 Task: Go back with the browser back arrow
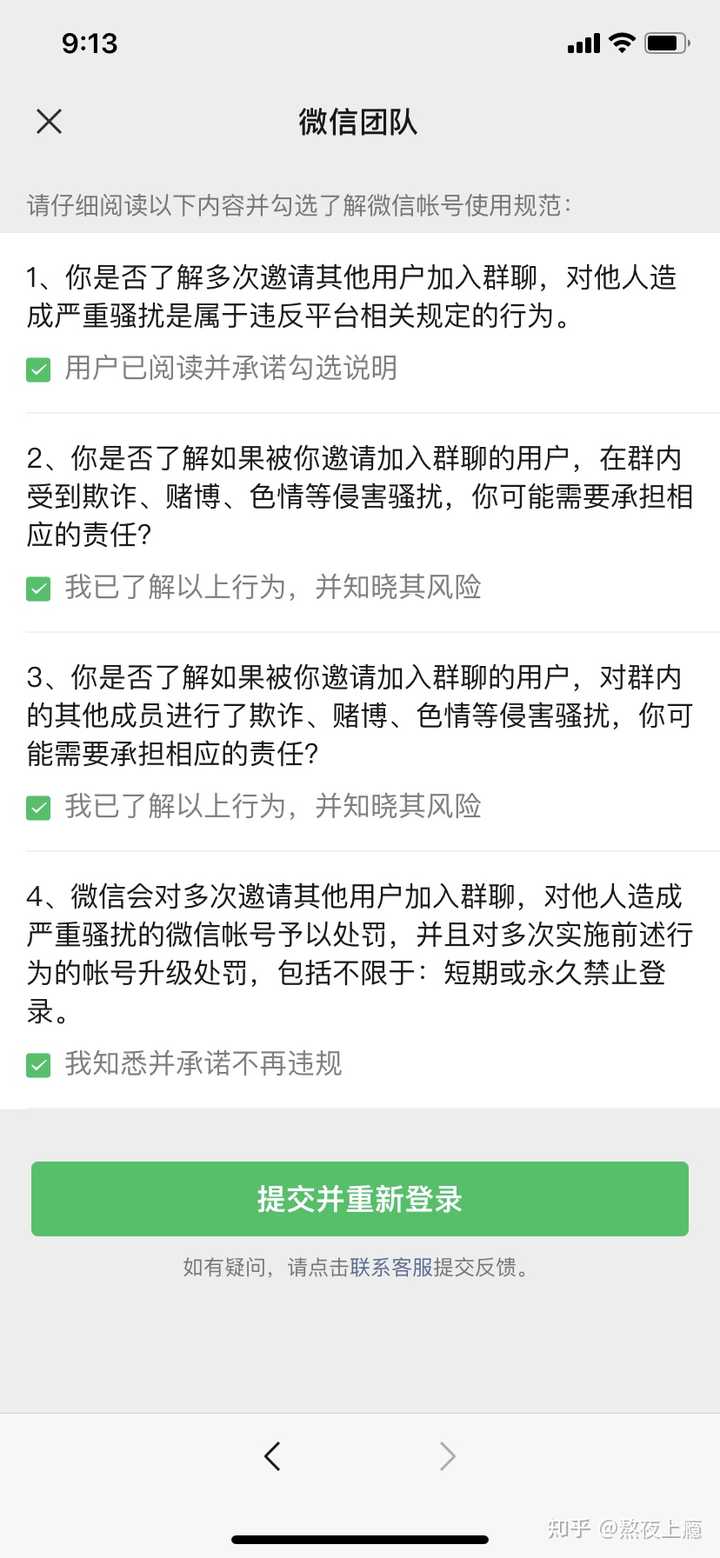click(272, 1456)
